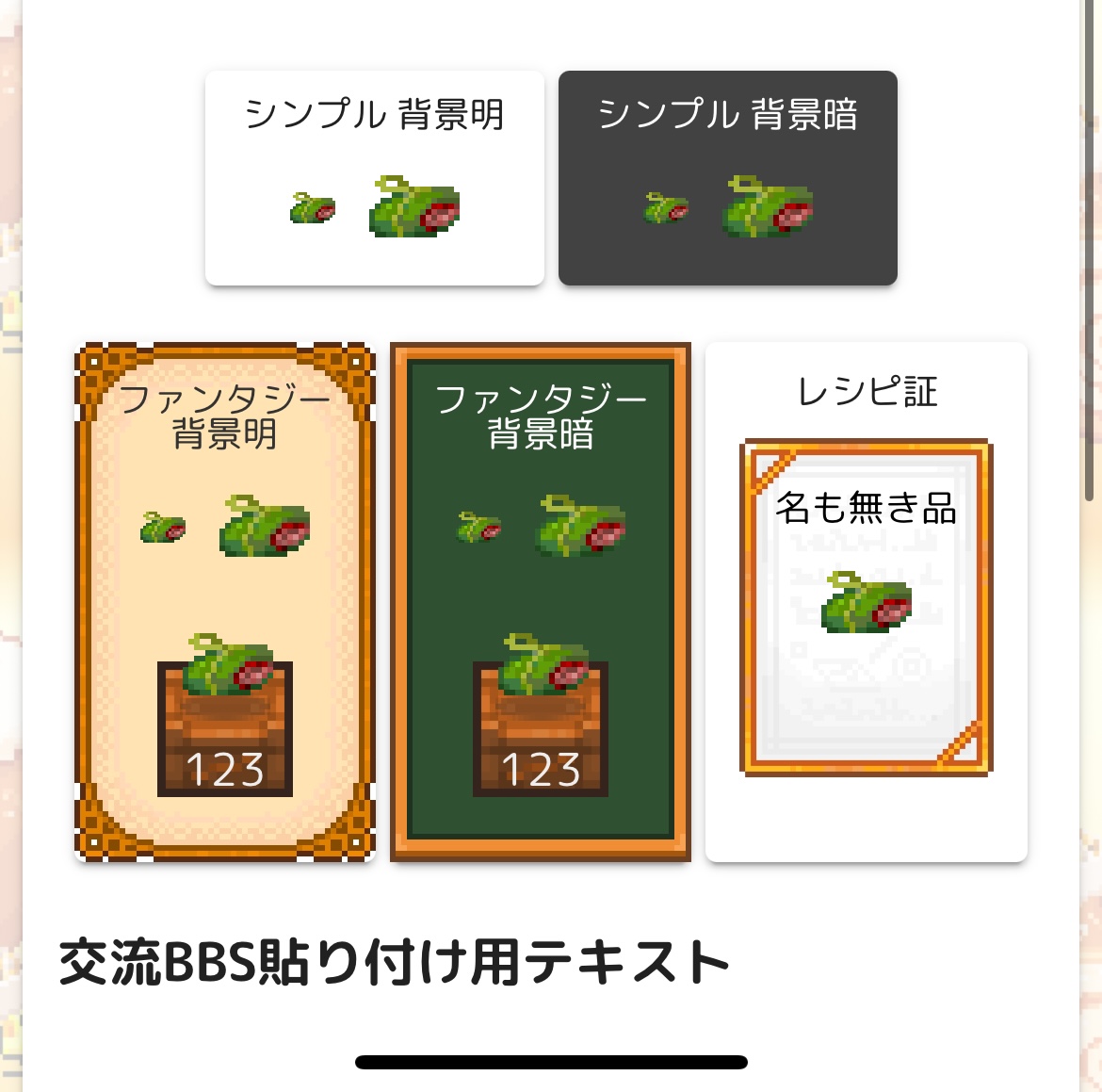Image resolution: width=1102 pixels, height=1092 pixels.
Task: Tap the レシピ証 card
Action: pos(866,601)
